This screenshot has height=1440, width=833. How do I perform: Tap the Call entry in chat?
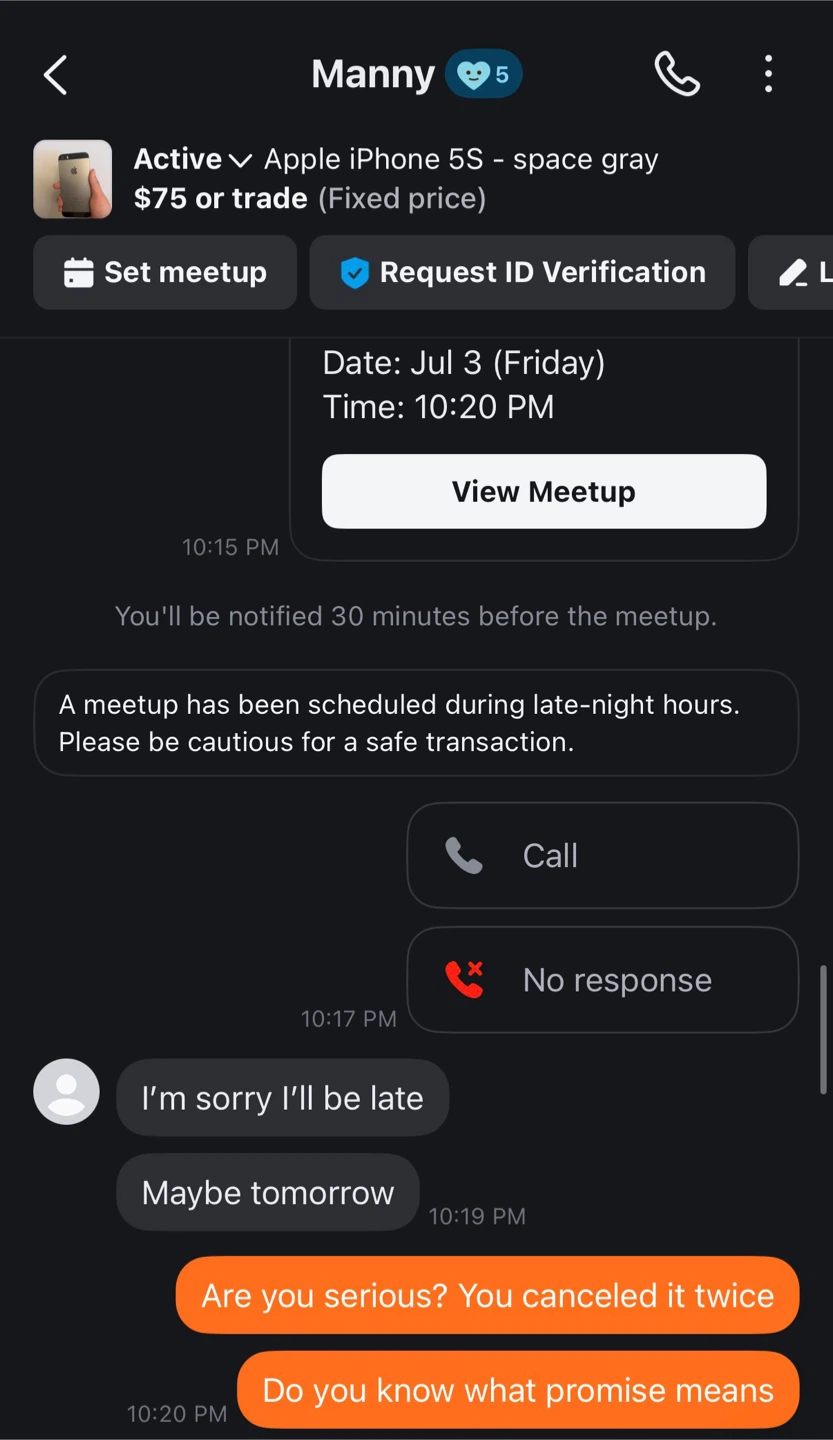click(x=602, y=855)
